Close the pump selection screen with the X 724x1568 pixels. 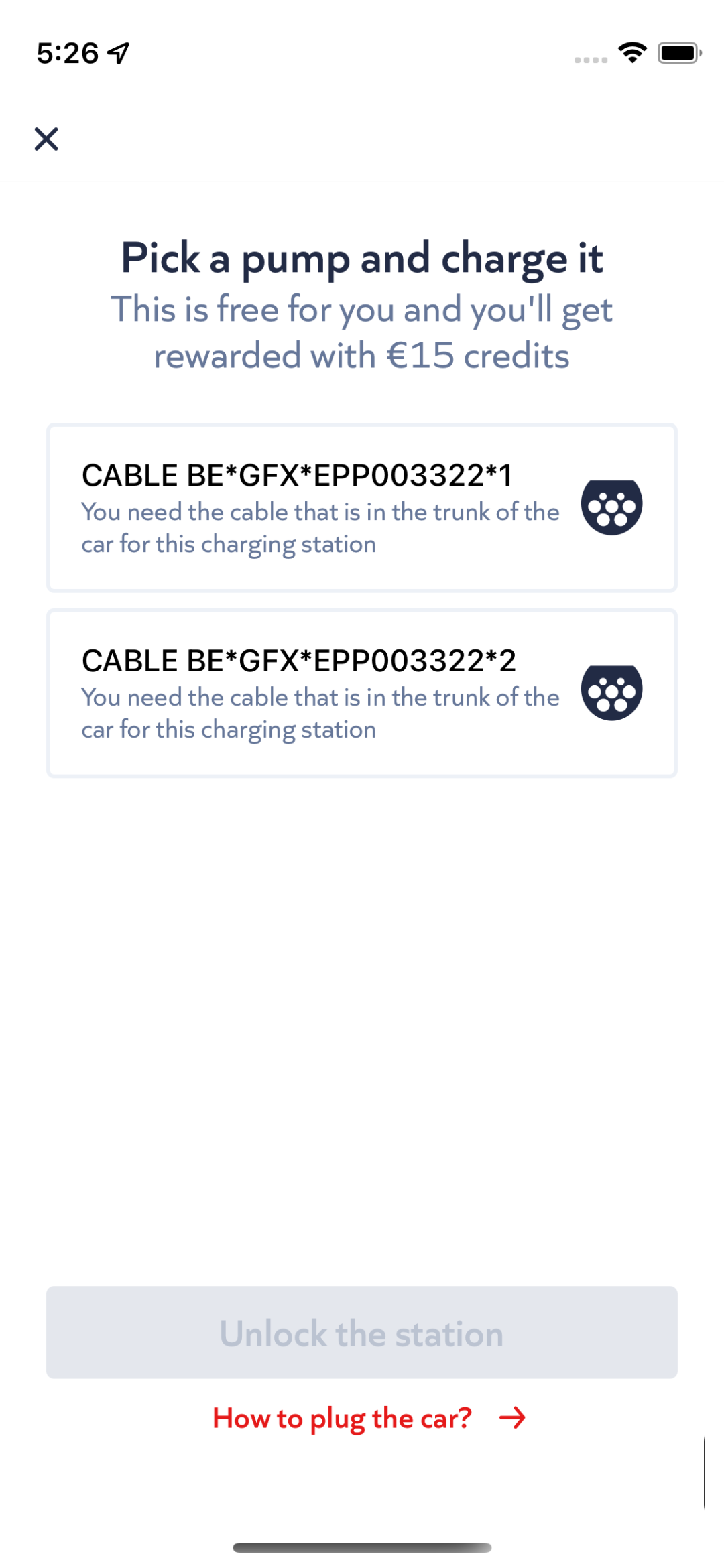click(46, 139)
